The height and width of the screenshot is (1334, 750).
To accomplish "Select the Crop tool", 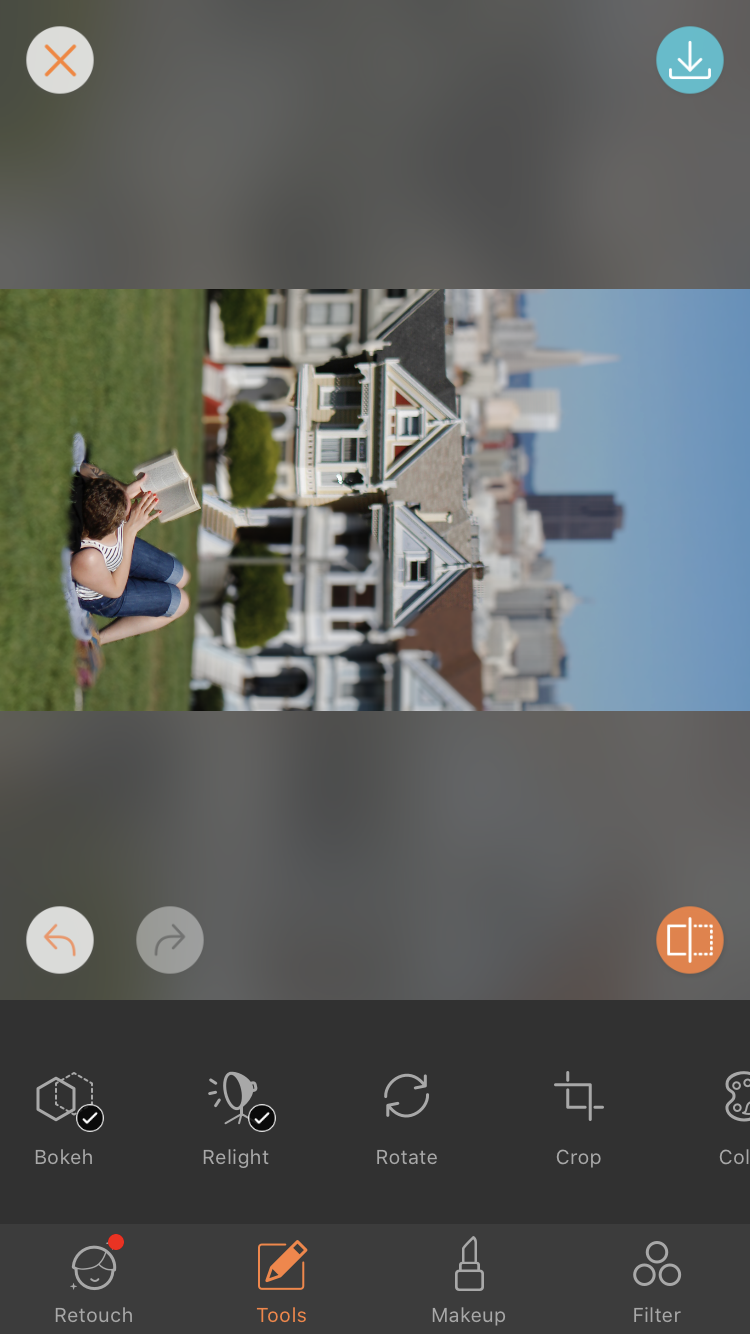I will point(578,1118).
